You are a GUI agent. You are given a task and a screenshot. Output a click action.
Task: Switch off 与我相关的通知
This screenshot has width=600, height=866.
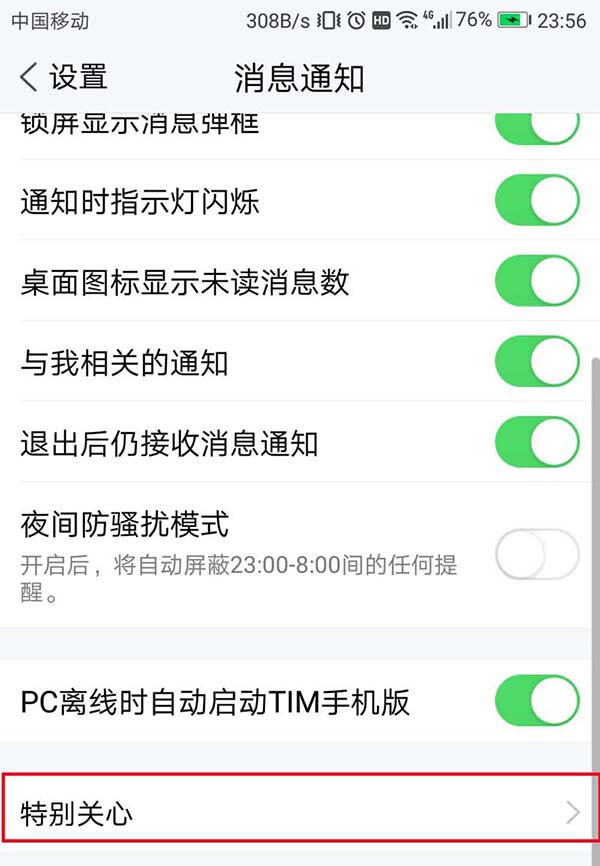tap(537, 361)
